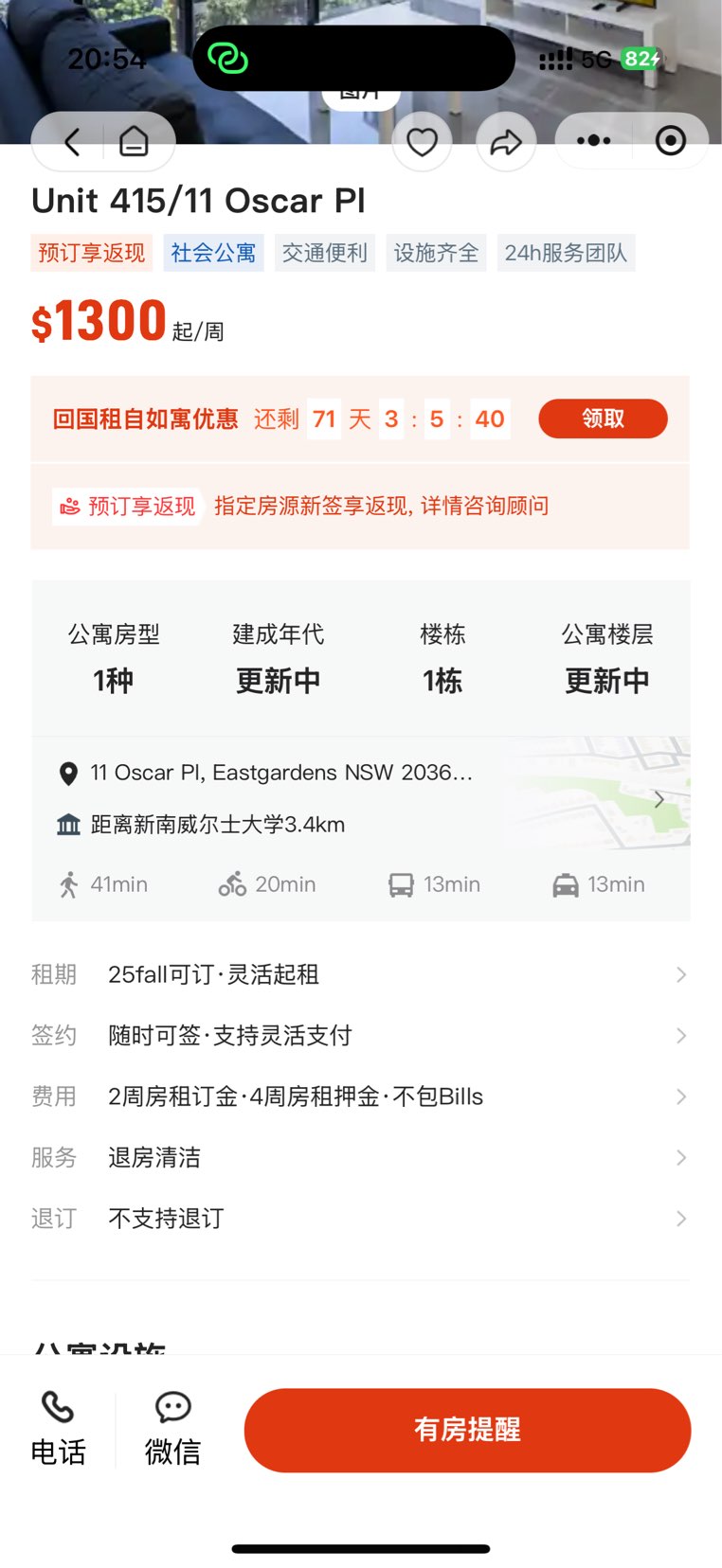Contact via the 微信 button

172,1429
